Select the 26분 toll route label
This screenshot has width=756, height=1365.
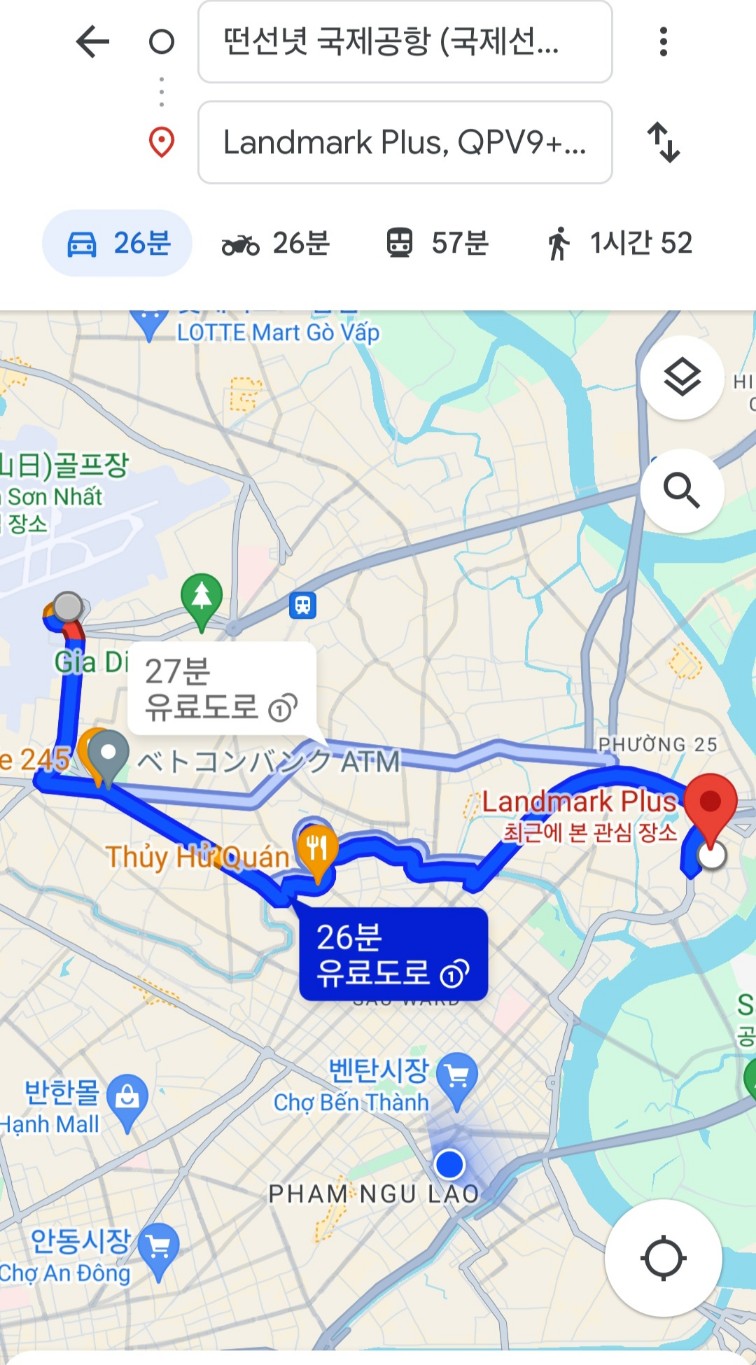pyautogui.click(x=392, y=954)
